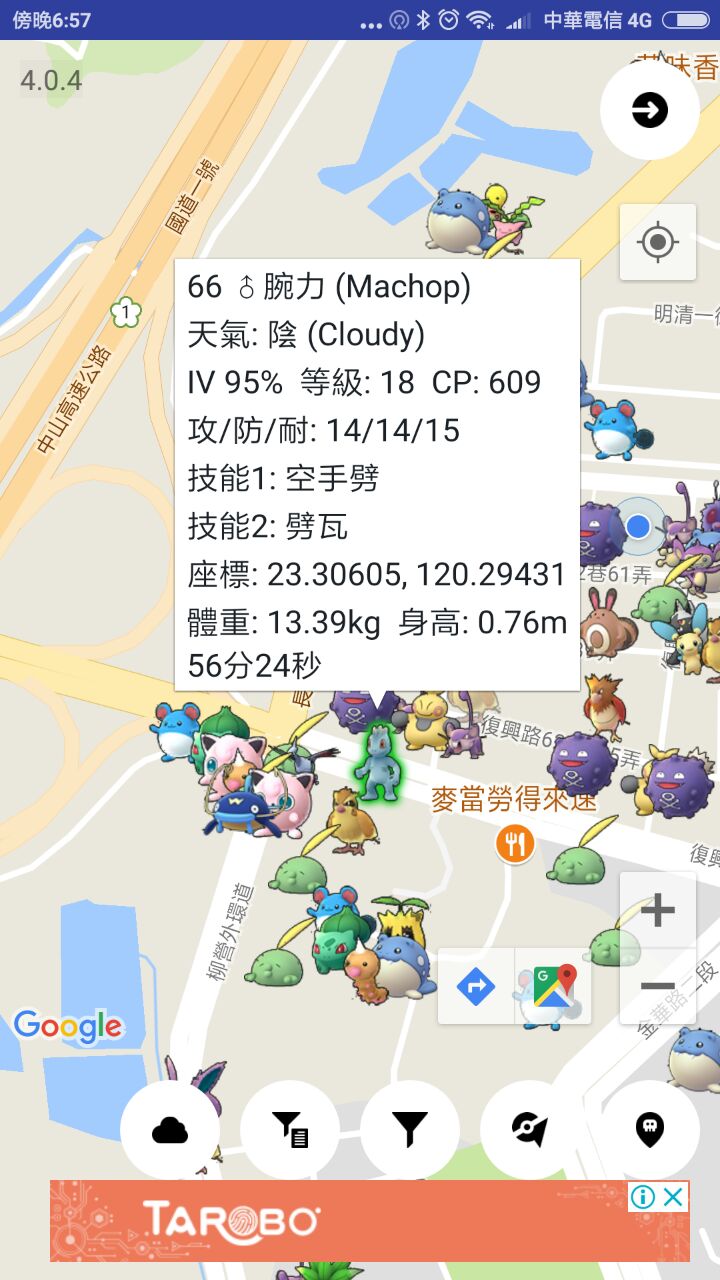The image size is (720, 1280).
Task: Get directions to the selected Machop
Action: pyautogui.click(x=476, y=987)
